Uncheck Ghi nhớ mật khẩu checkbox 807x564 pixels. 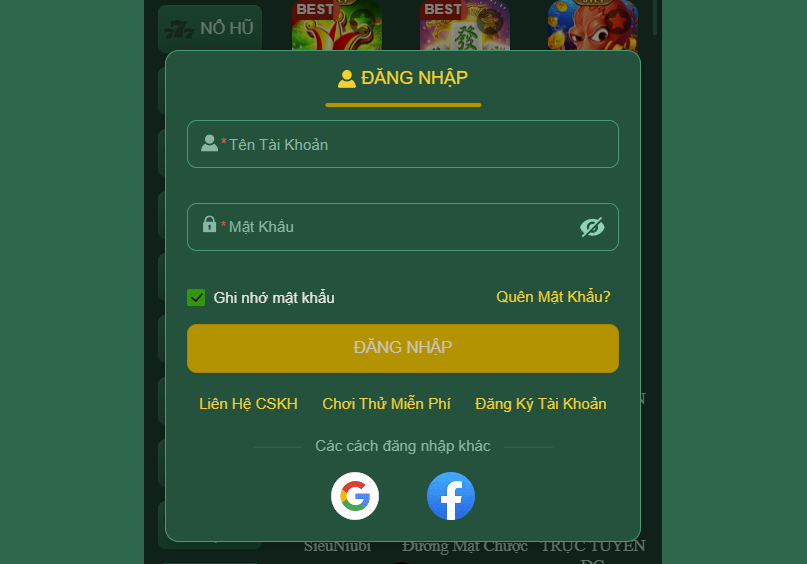(x=196, y=297)
